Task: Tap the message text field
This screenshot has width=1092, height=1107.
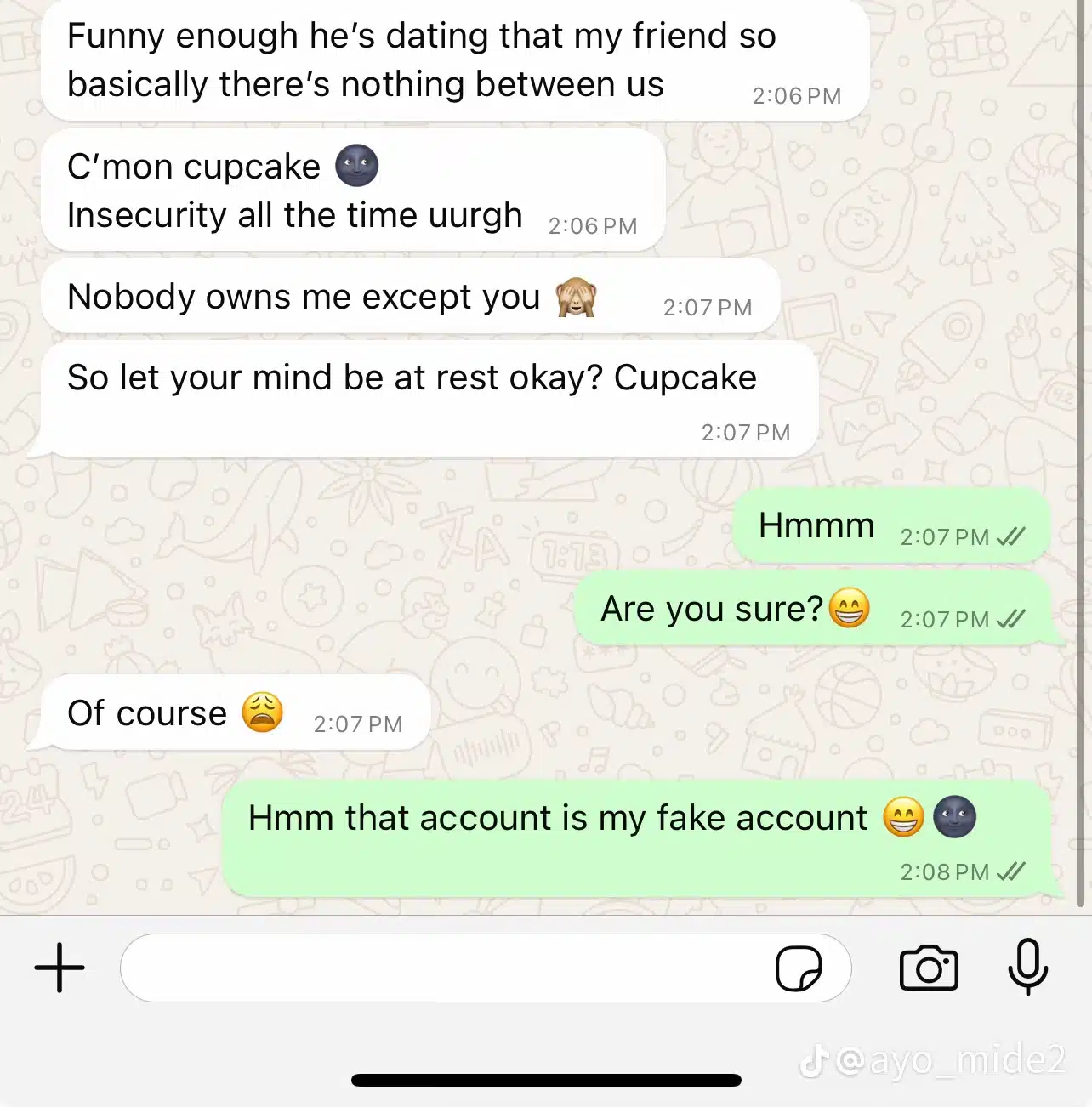Action: point(442,968)
